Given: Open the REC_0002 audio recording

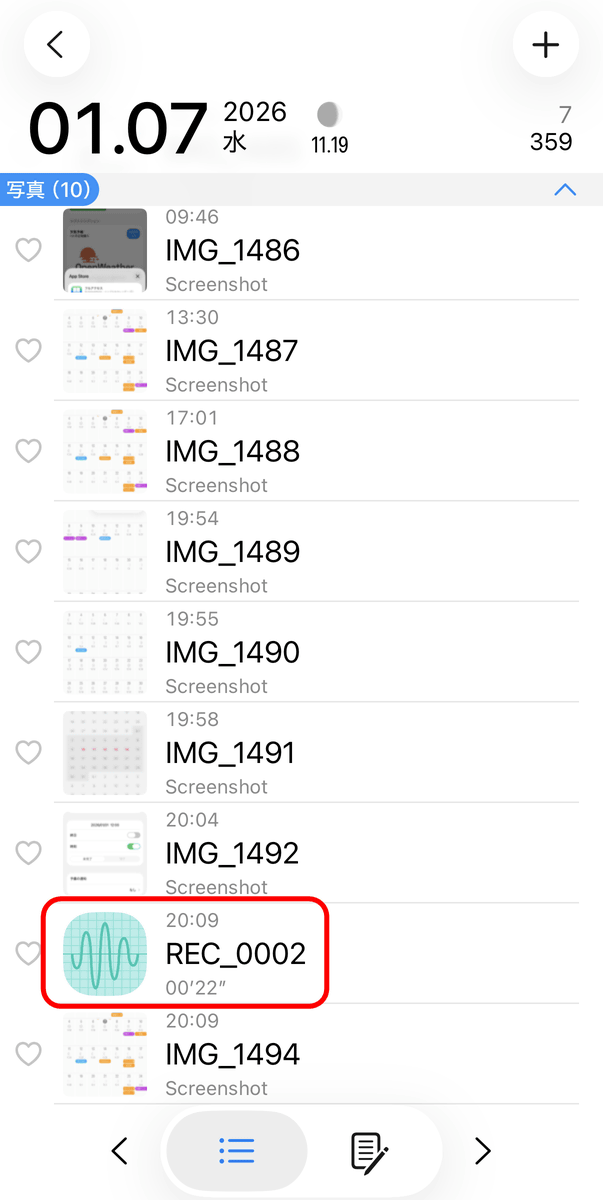Looking at the screenshot, I should pos(235,953).
